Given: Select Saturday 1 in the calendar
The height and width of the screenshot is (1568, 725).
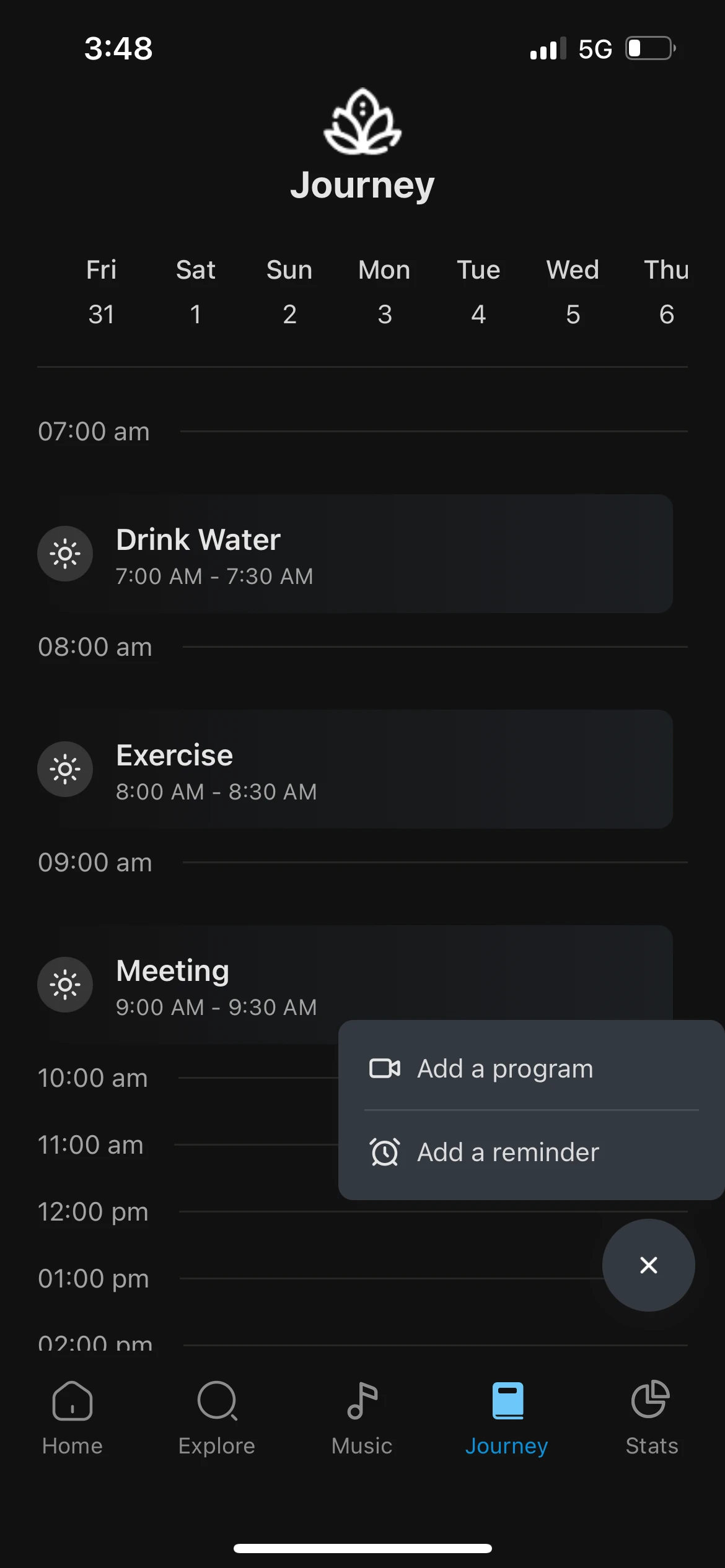Looking at the screenshot, I should [x=195, y=292].
